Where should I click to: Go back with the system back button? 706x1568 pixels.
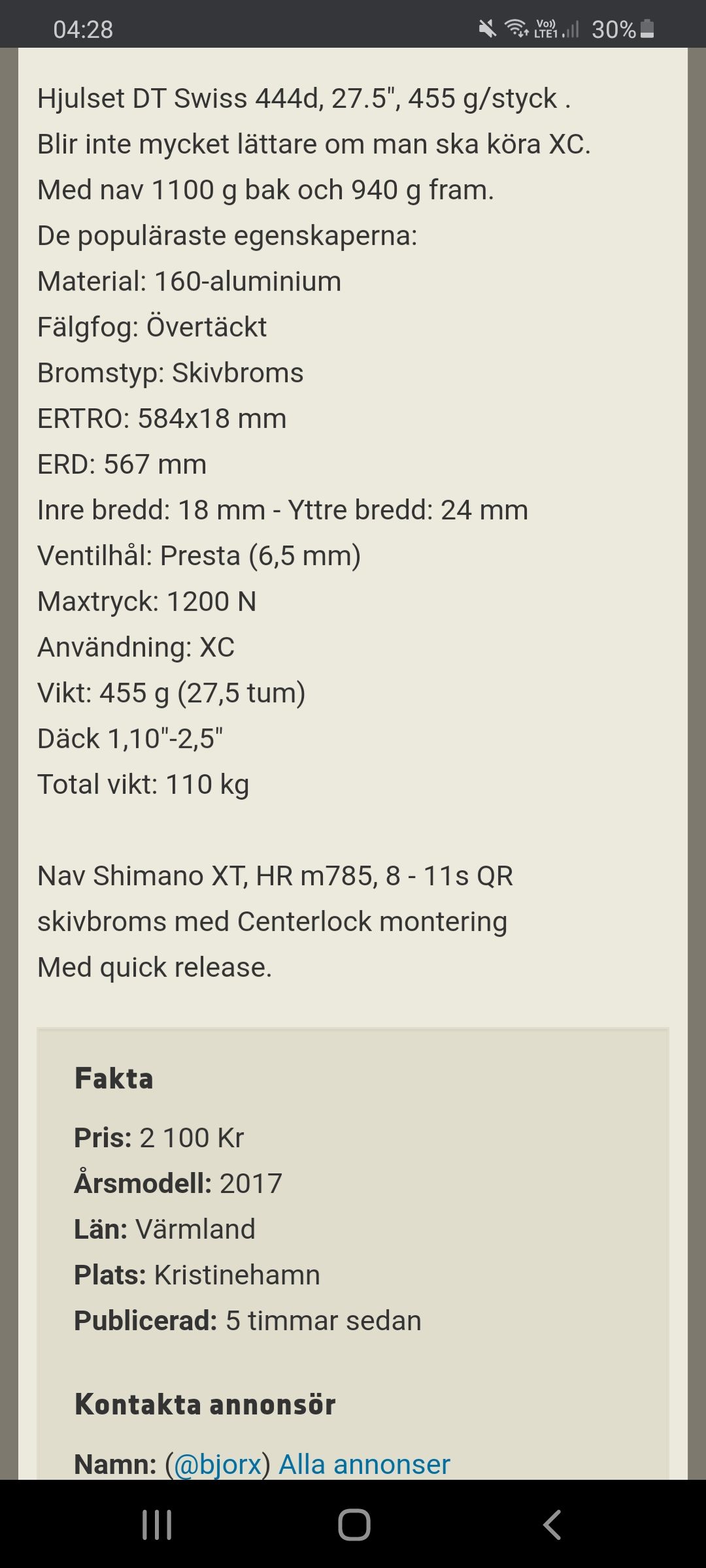(x=552, y=1525)
